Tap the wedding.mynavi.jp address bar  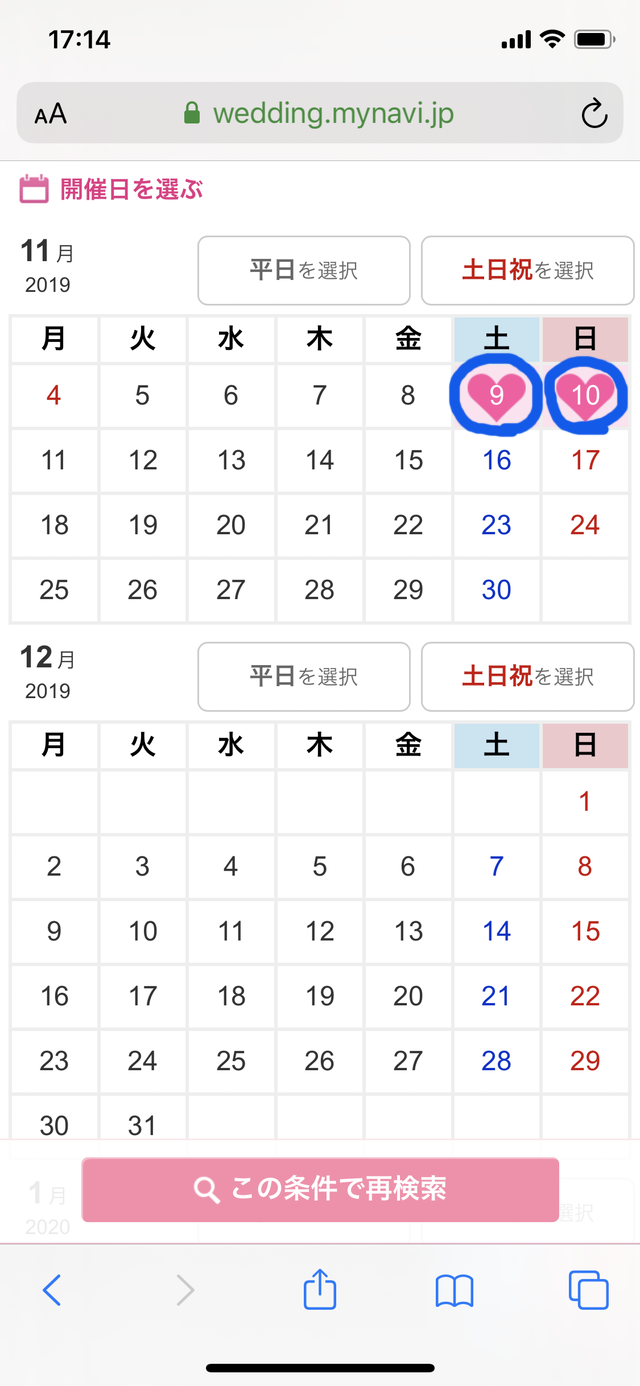(320, 114)
